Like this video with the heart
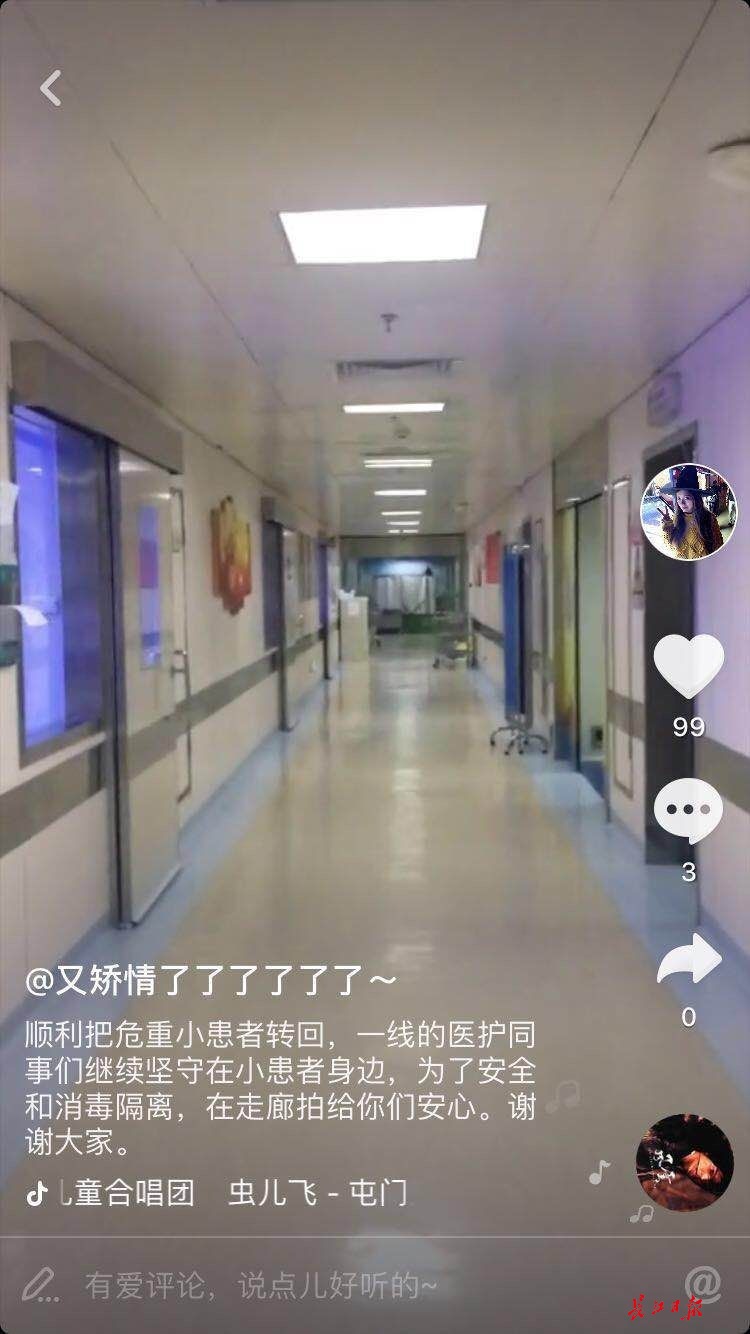 point(688,667)
